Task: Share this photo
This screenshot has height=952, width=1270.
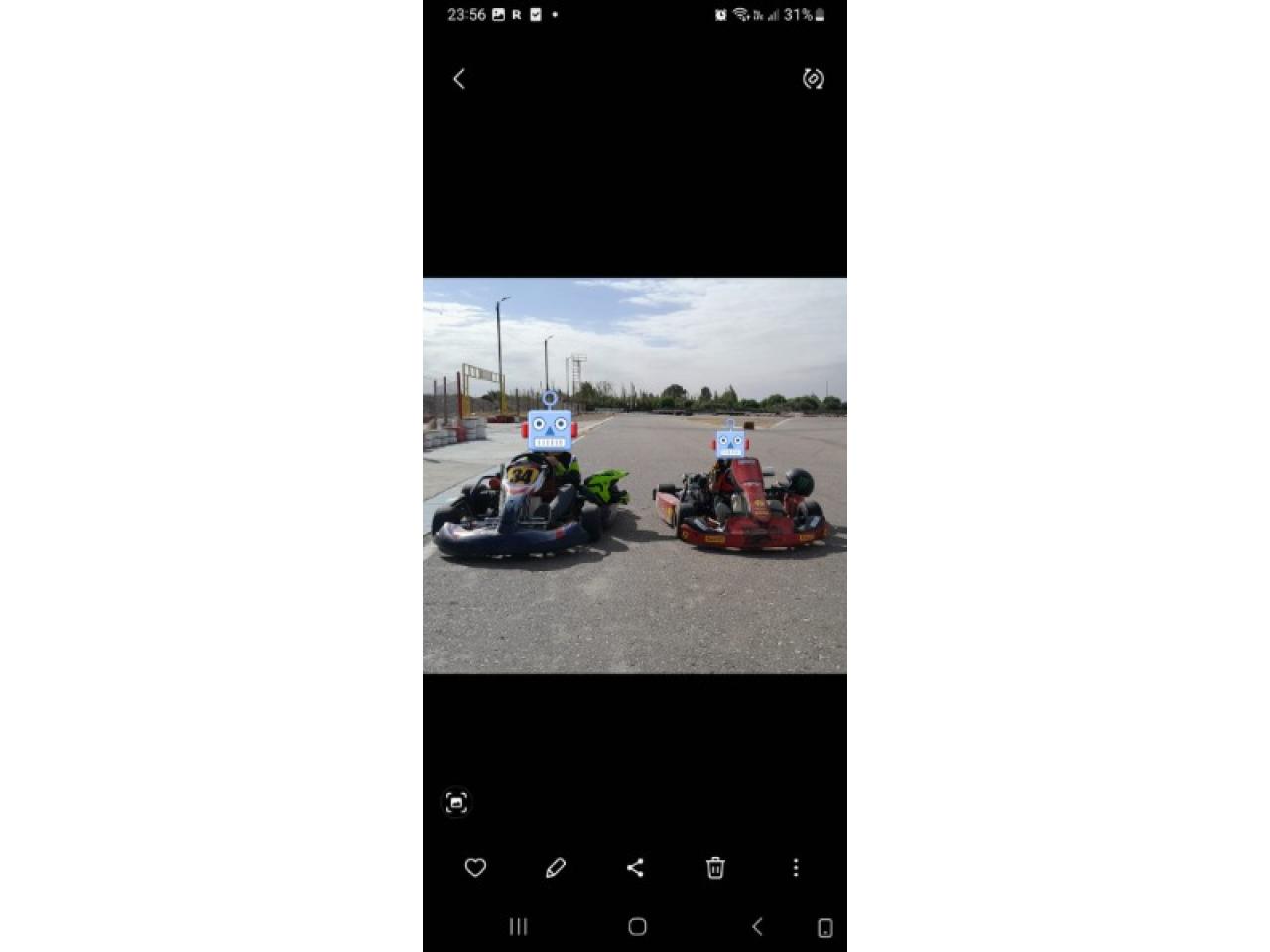Action: 635,868
